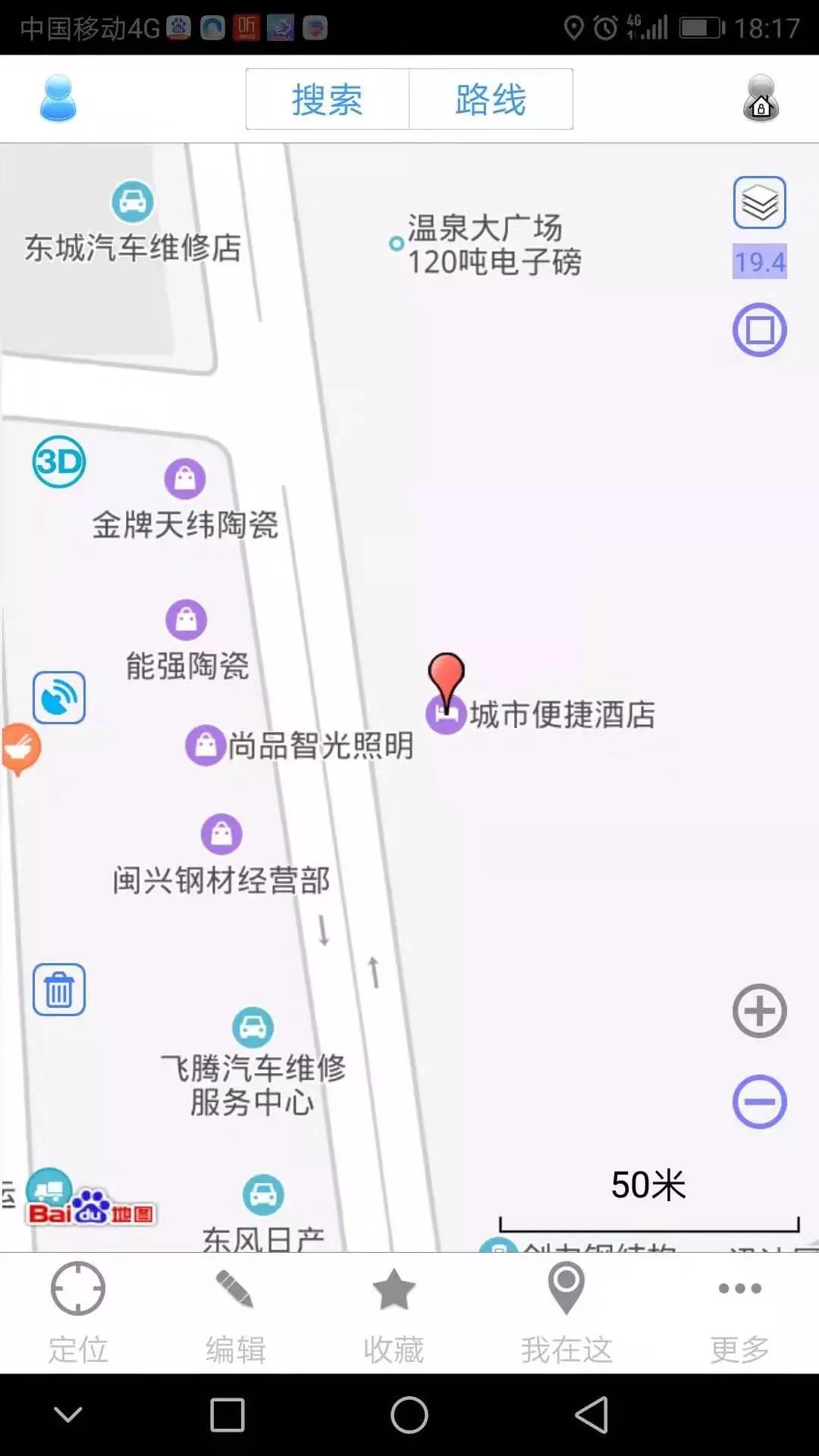The width and height of the screenshot is (819, 1456).
Task: Tap the satellite/radar icon on left side
Action: click(x=59, y=698)
